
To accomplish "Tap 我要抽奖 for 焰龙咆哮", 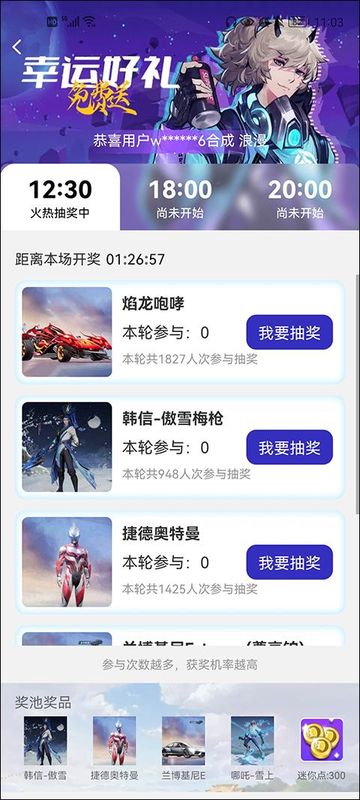I will pyautogui.click(x=290, y=332).
